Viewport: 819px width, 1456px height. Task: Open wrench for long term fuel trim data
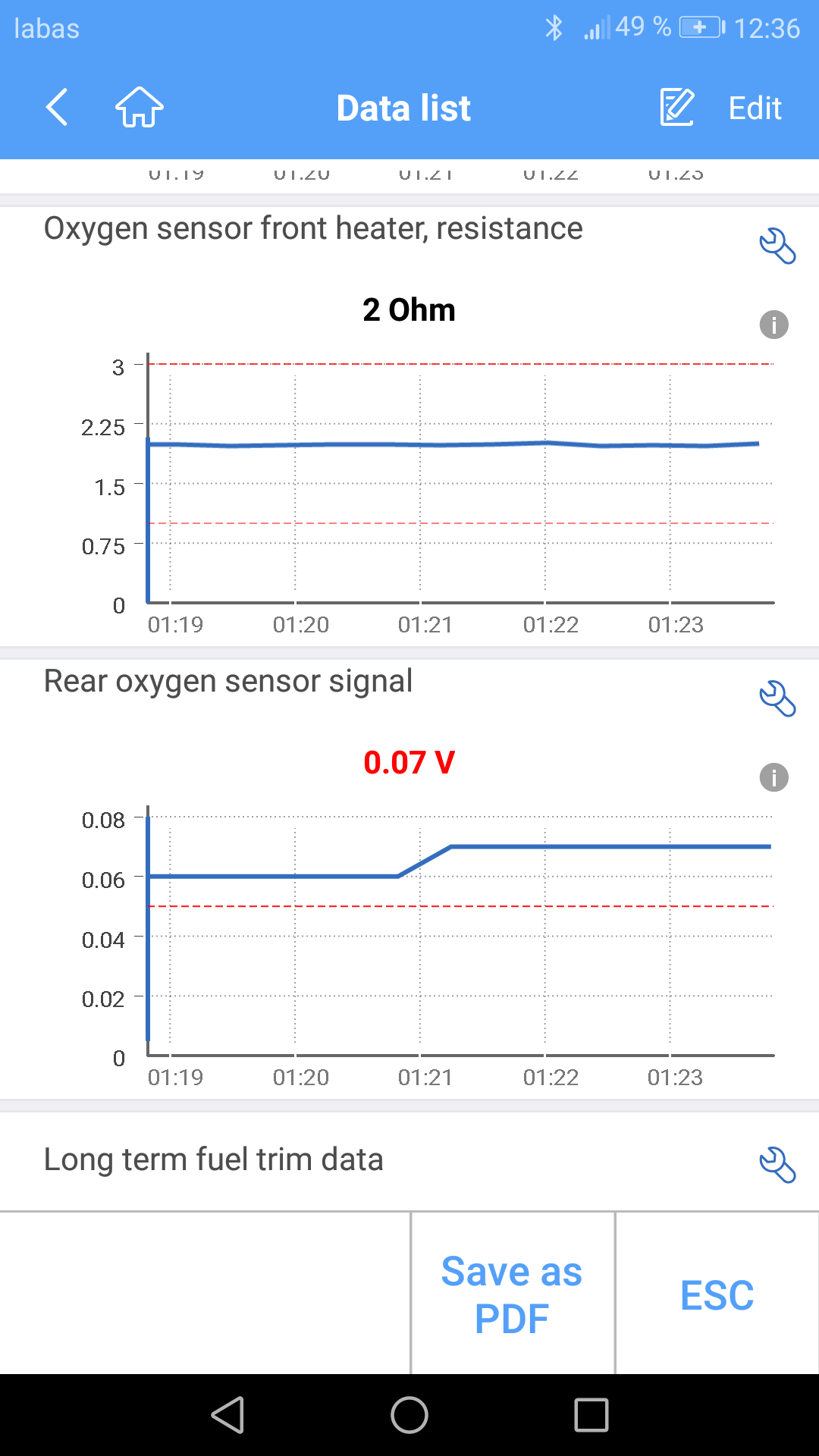pyautogui.click(x=777, y=1164)
